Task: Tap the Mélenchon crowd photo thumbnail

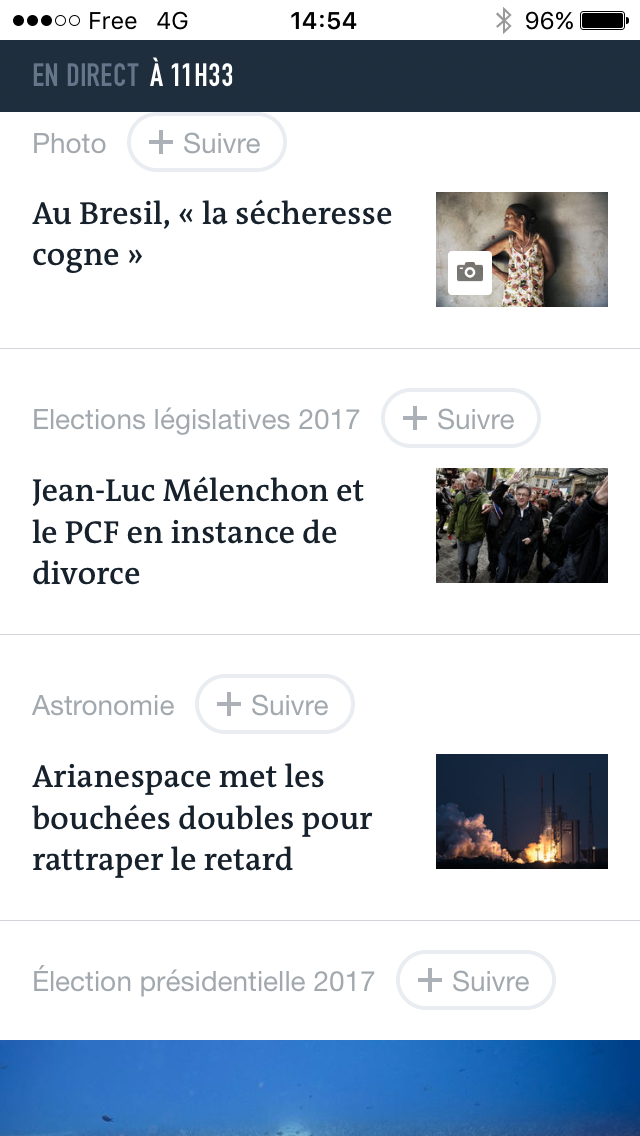Action: click(x=521, y=525)
